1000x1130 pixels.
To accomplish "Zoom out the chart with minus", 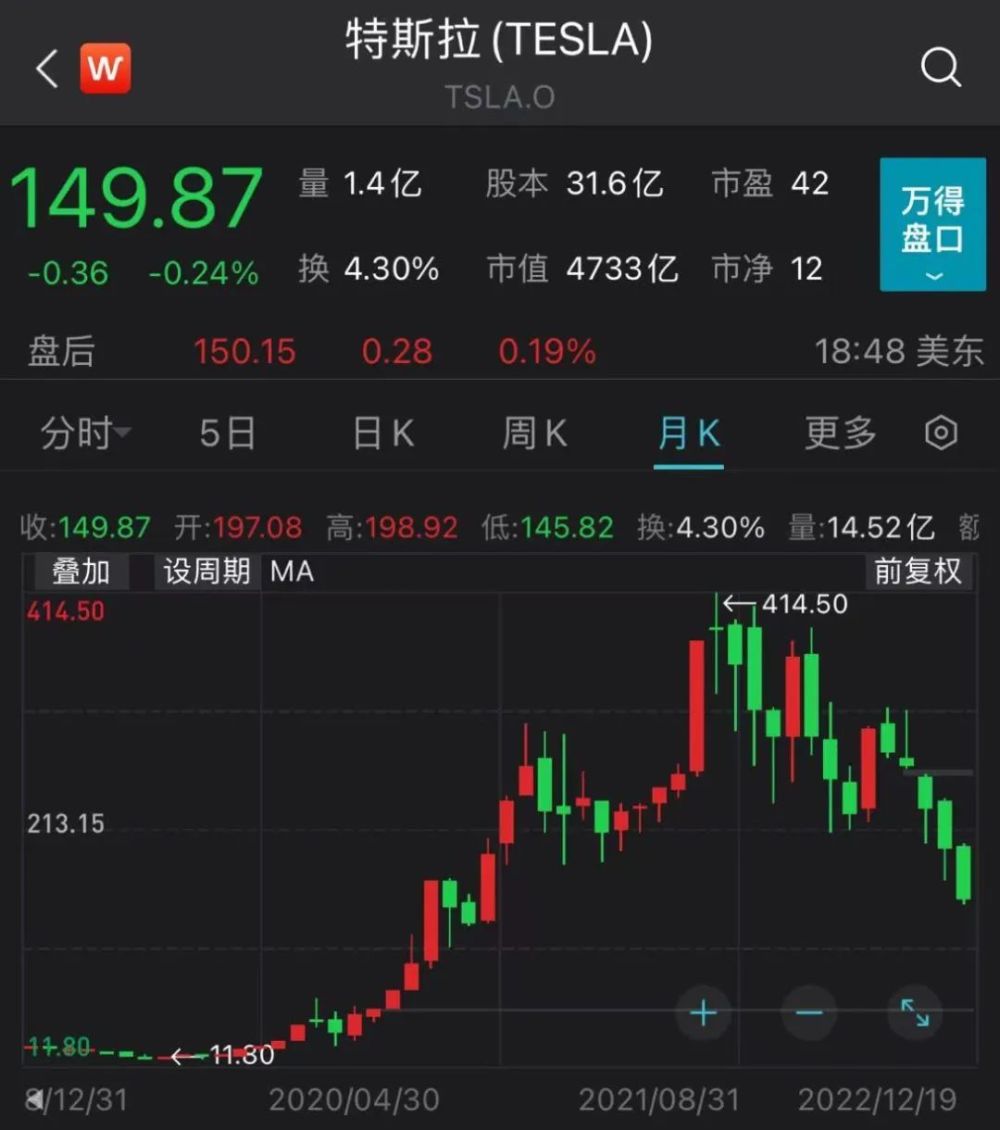I will pyautogui.click(x=809, y=1013).
